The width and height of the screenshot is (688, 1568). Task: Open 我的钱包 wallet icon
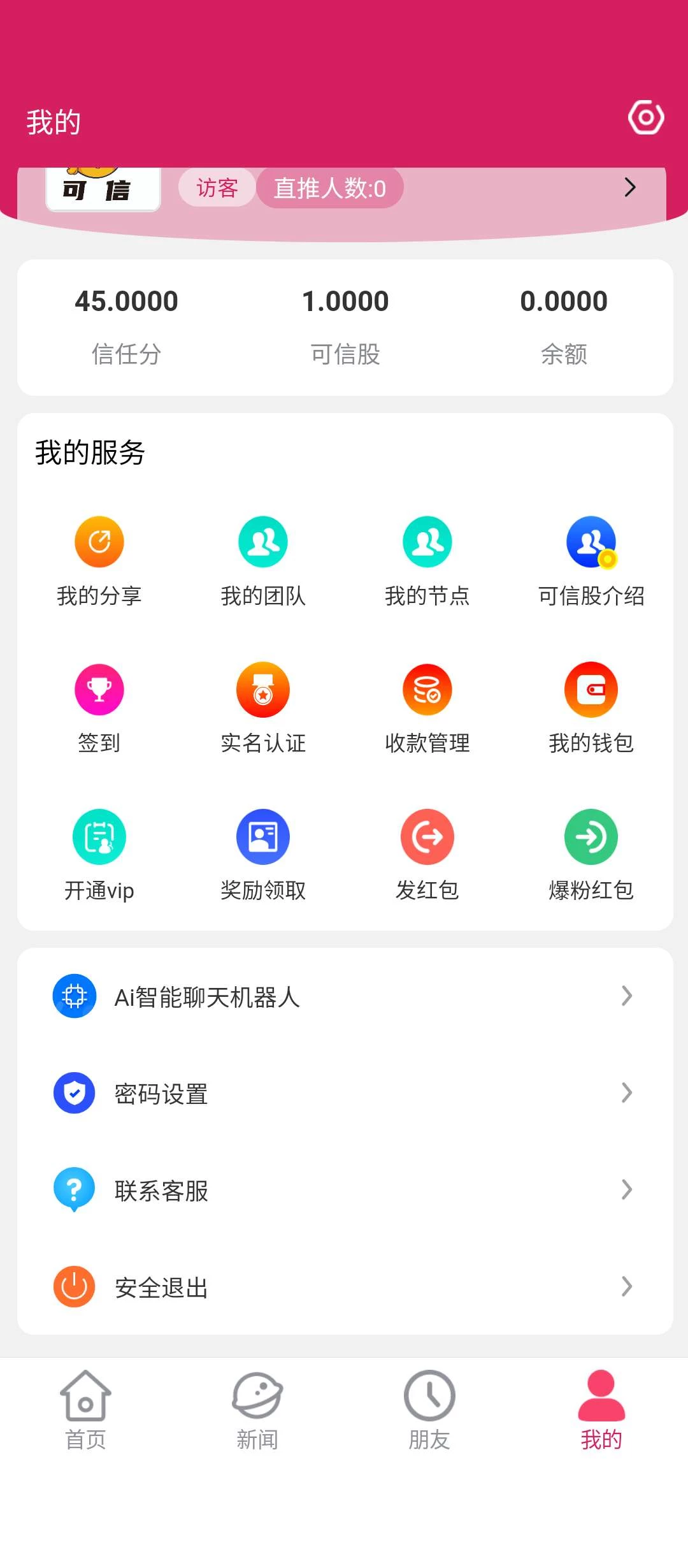point(591,689)
